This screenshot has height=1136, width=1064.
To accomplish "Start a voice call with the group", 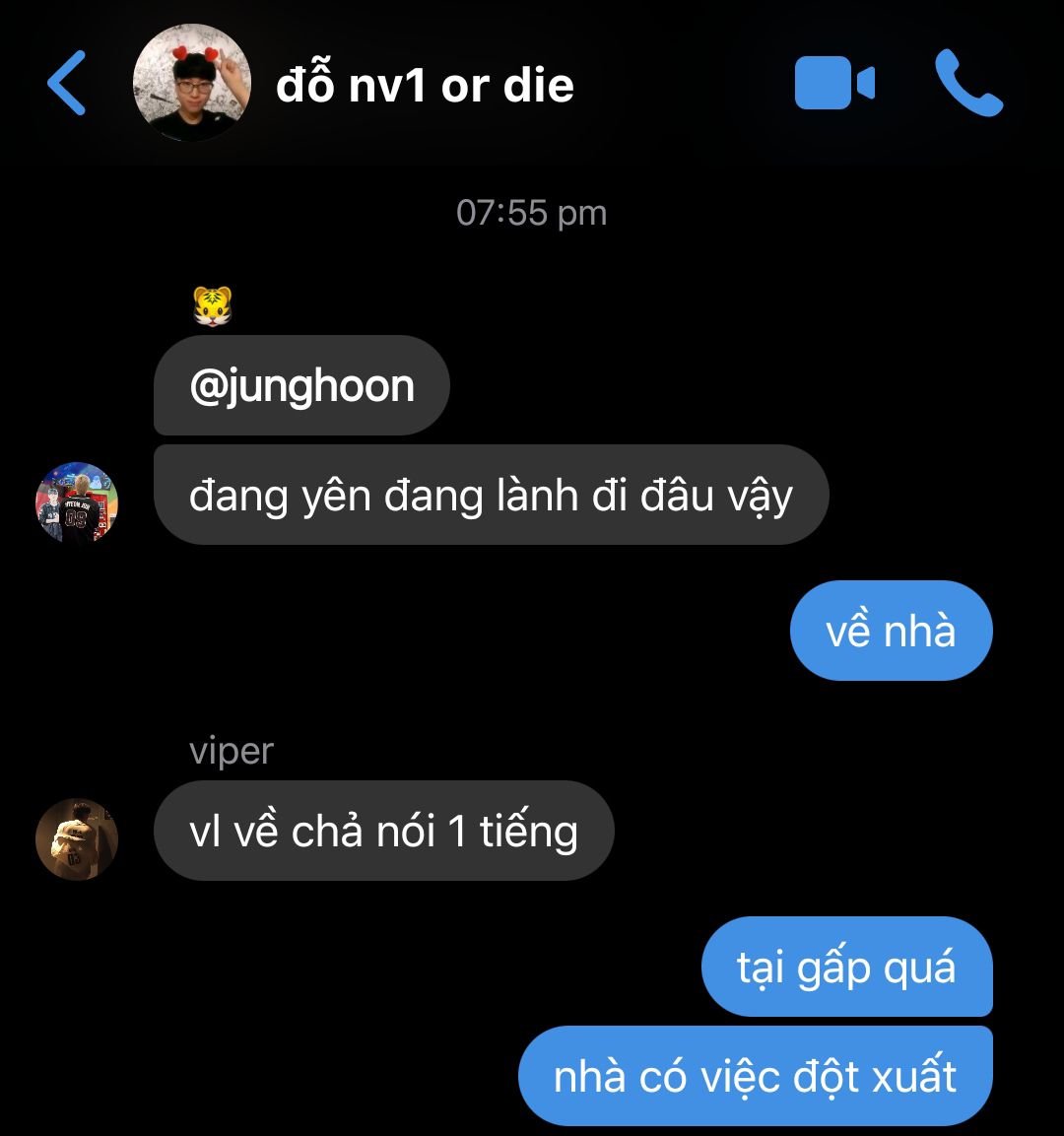I will pyautogui.click(x=968, y=84).
